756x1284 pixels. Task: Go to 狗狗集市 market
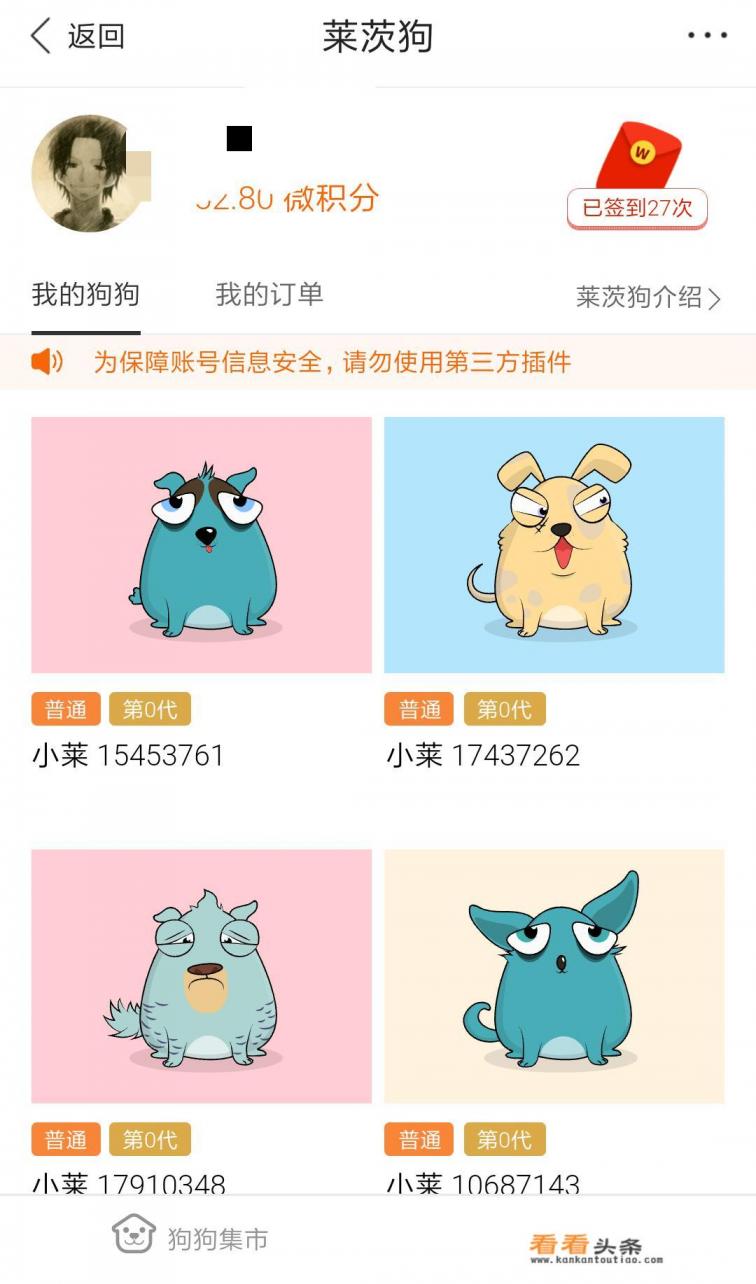click(x=190, y=1237)
